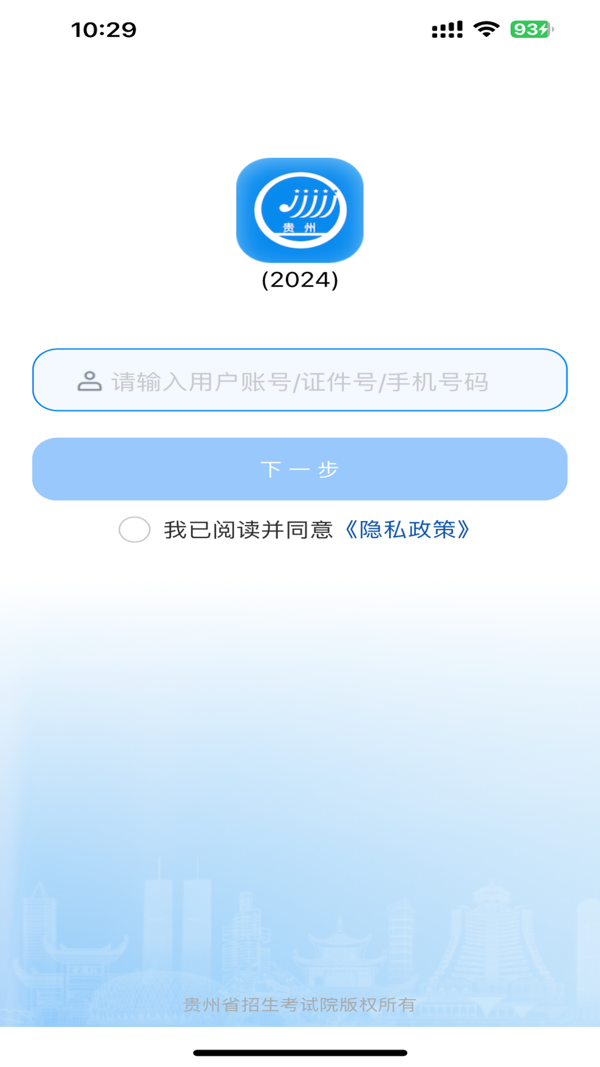
Task: Tap the 下一步 button
Action: 300,469
